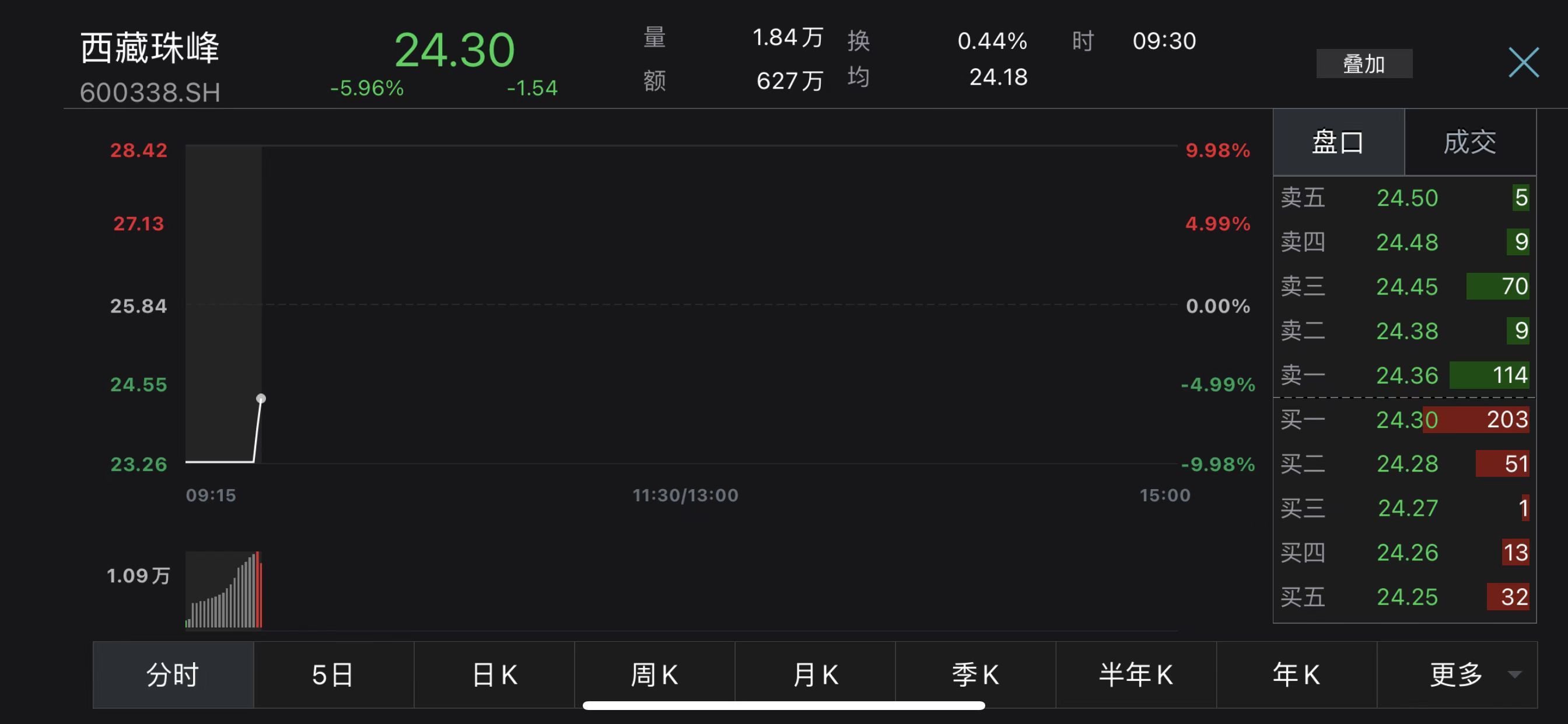Switch to the 5日 chart
This screenshot has width=1568, height=724.
pos(333,674)
